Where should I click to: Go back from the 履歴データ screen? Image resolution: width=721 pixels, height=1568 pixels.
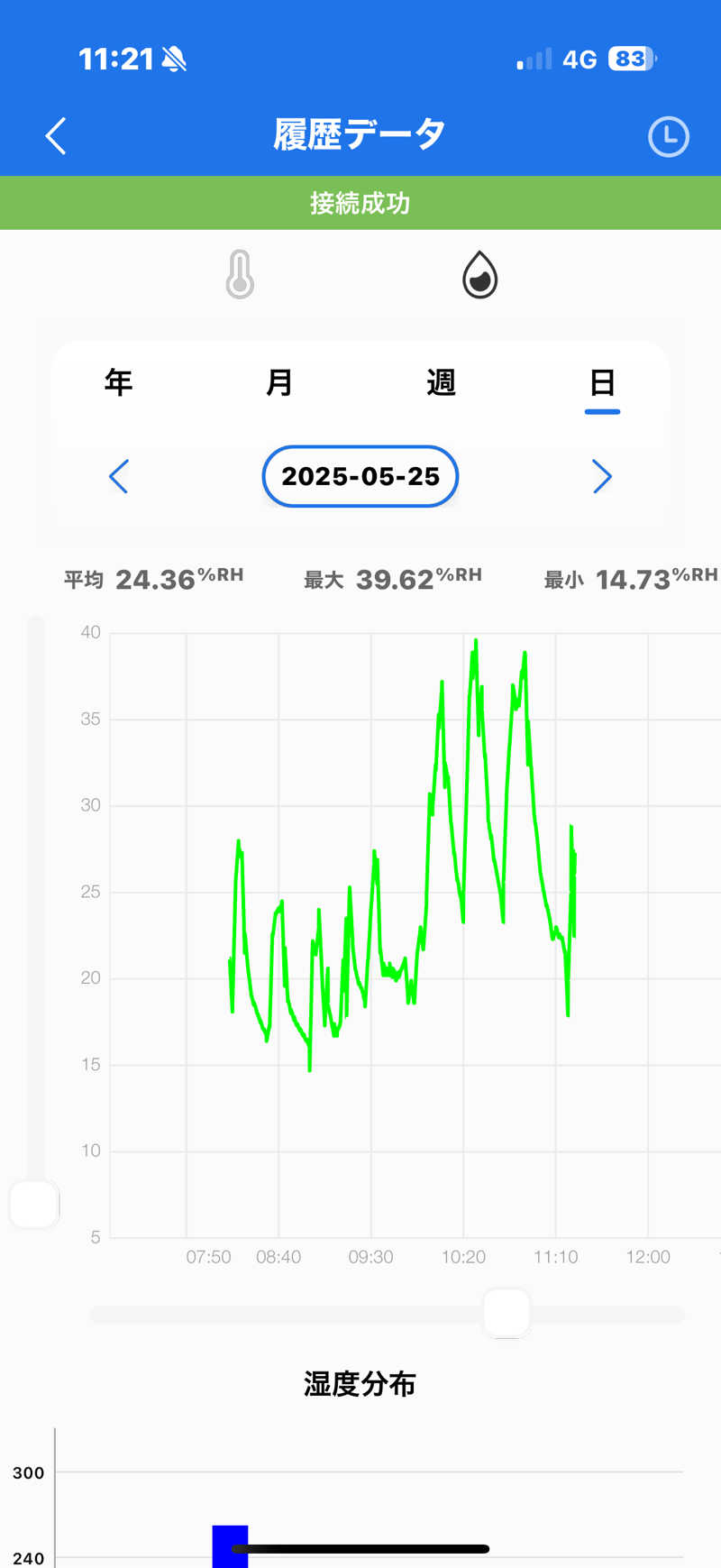pyautogui.click(x=56, y=136)
